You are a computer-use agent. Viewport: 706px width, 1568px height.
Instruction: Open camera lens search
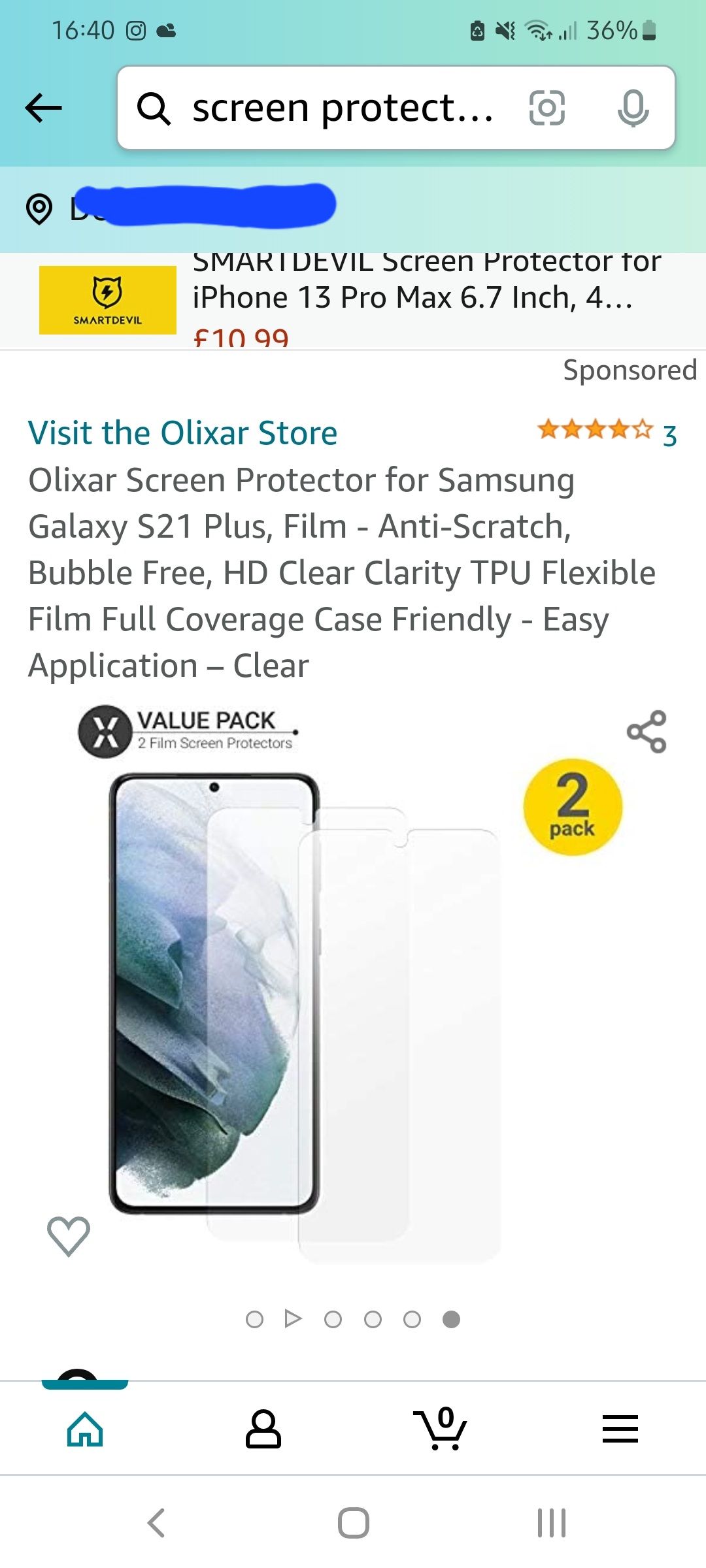click(546, 108)
